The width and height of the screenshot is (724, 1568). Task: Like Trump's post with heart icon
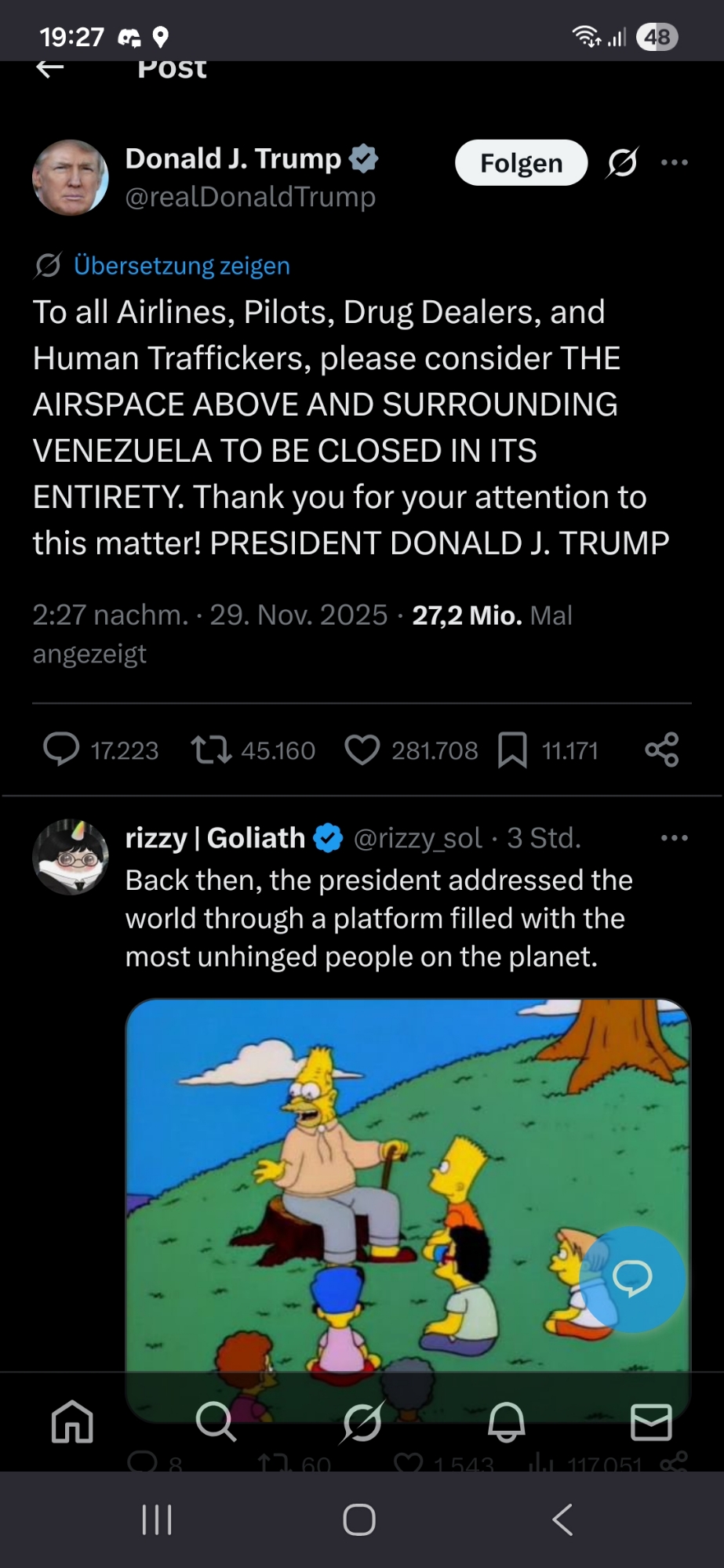(362, 750)
